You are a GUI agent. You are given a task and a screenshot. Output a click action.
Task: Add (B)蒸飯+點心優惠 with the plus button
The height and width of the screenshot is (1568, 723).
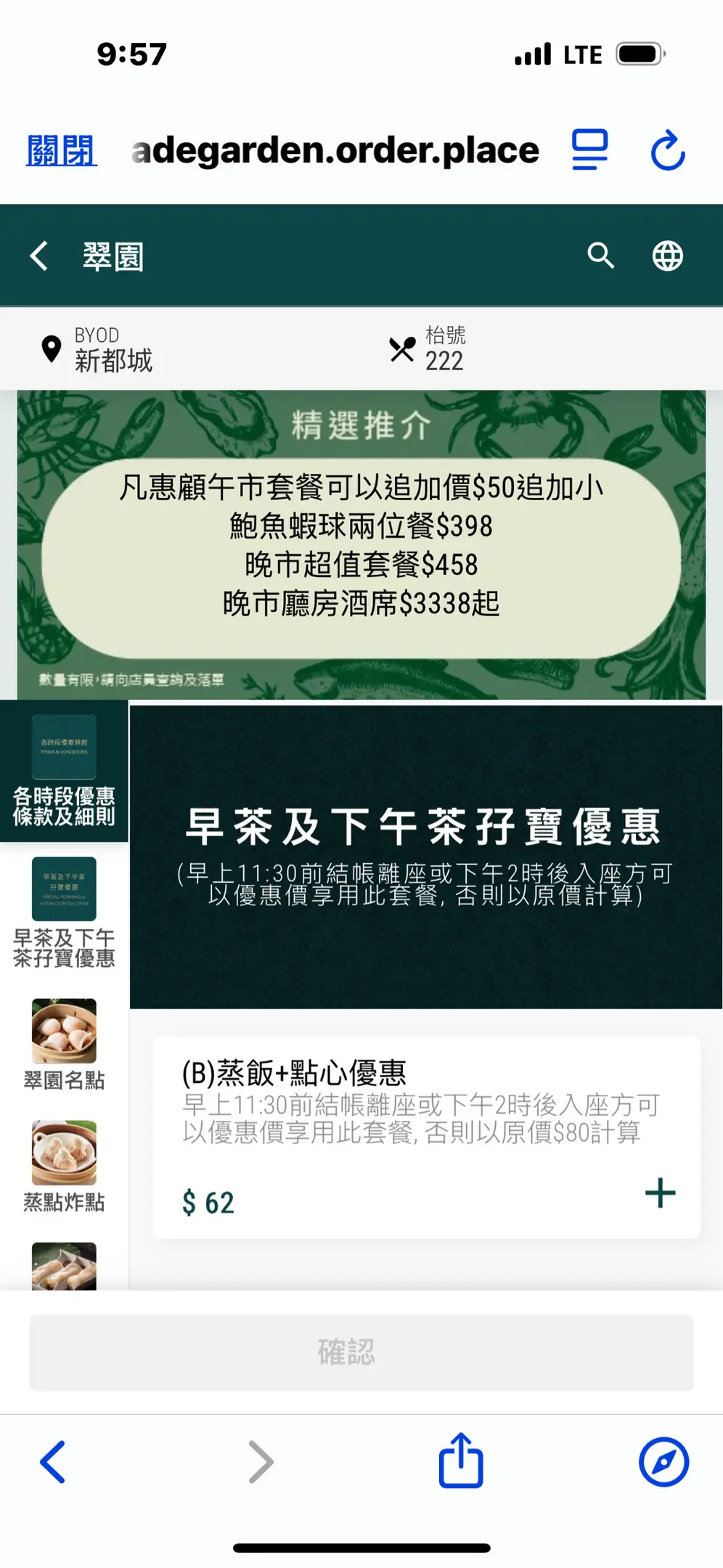[x=659, y=1193]
